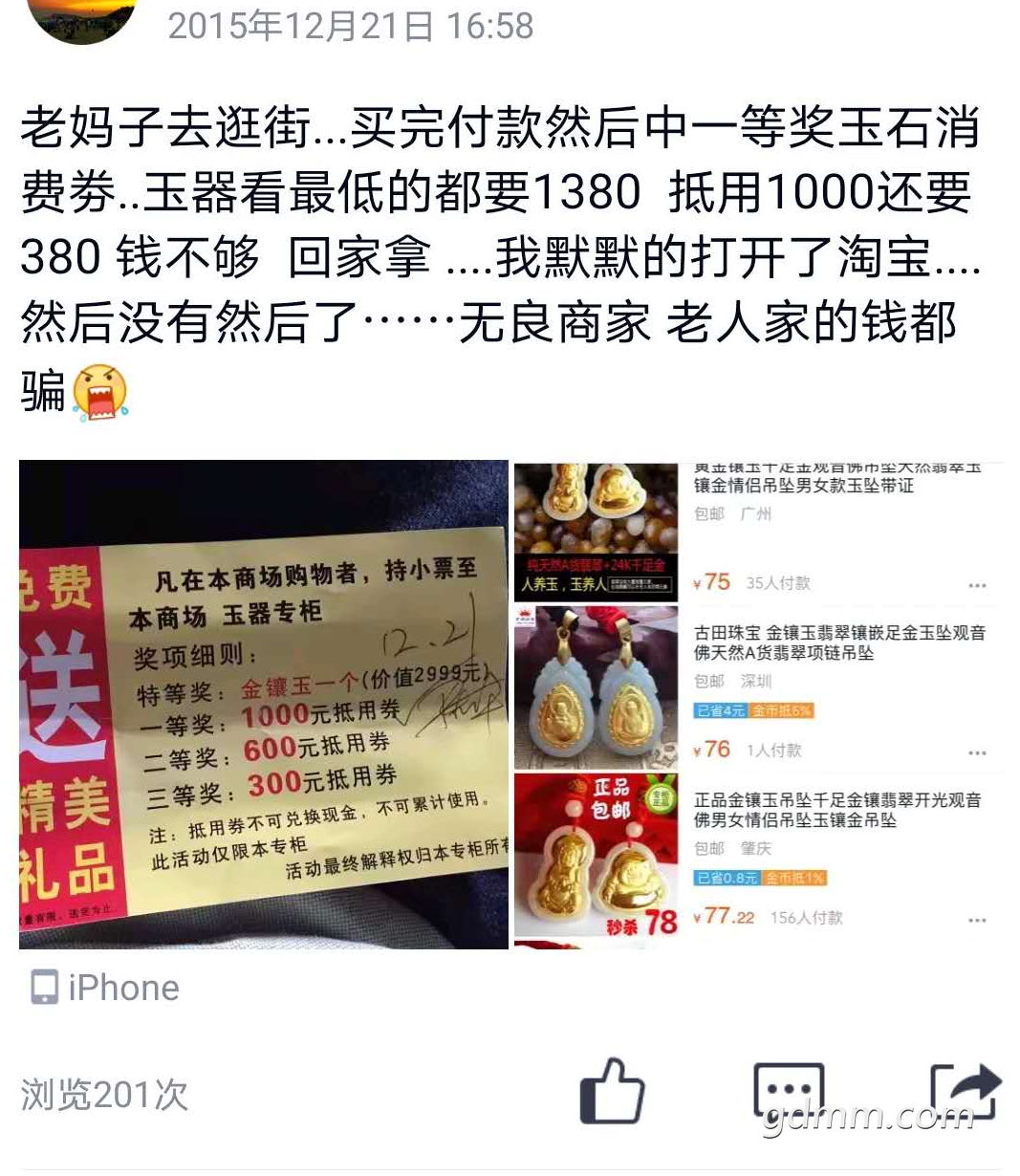
Task: Like this post with the thumbs-up icon
Action: [612, 1091]
